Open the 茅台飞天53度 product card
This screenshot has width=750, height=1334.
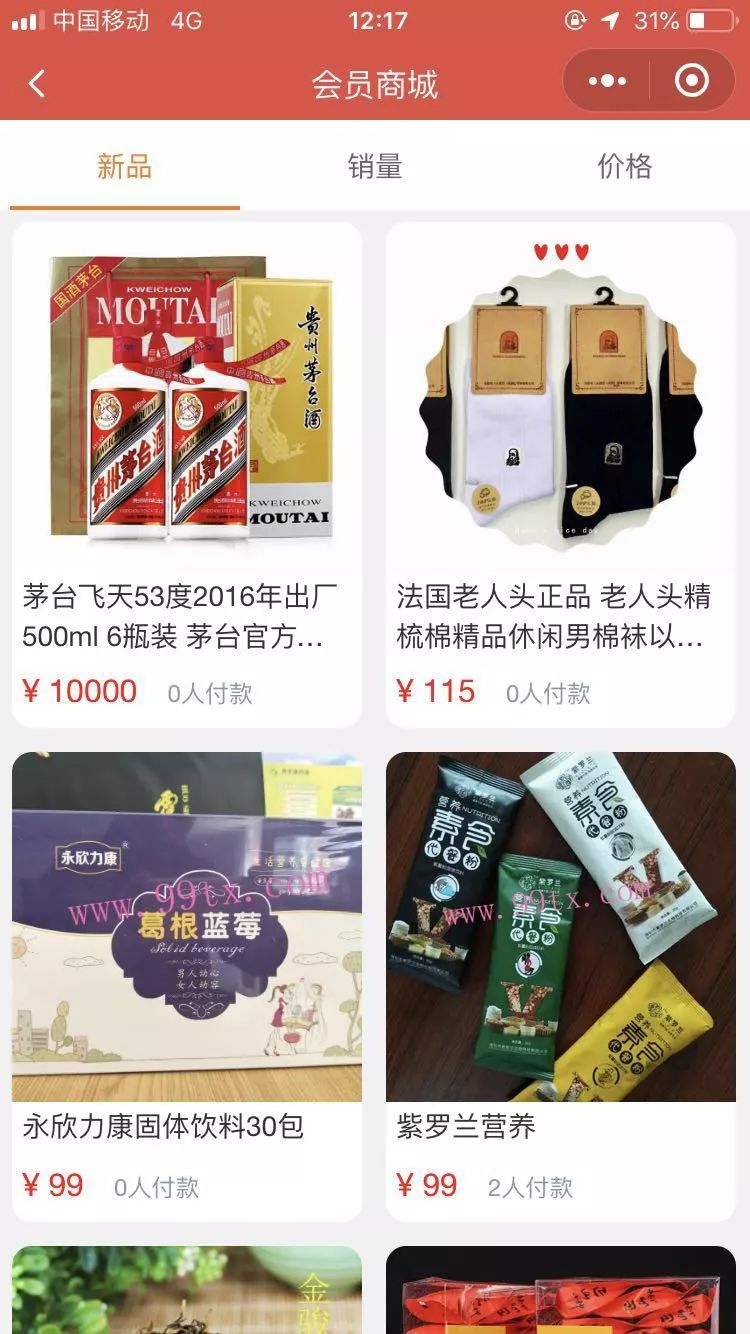[x=187, y=470]
